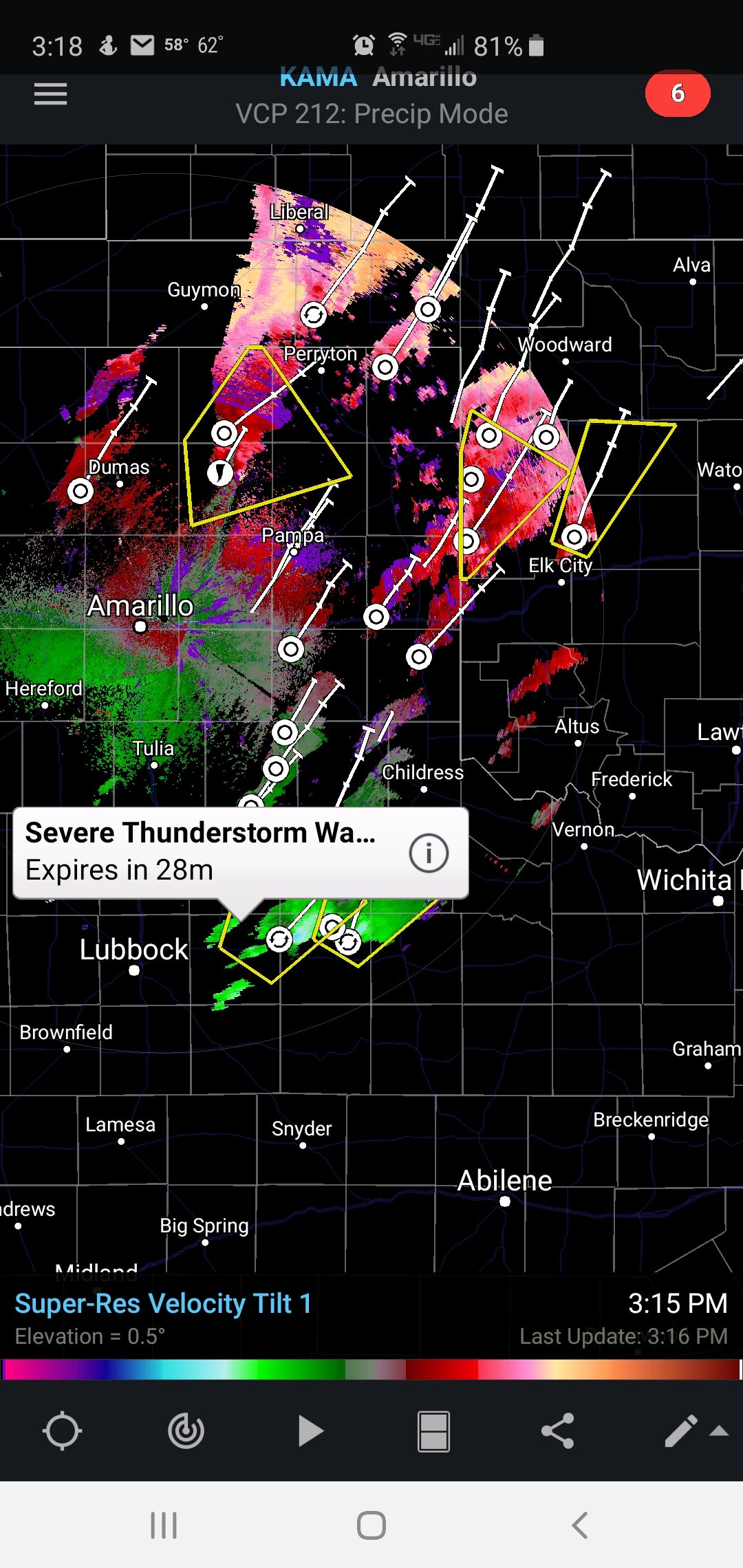
Task: Go back with the system back button
Action: coord(579,1525)
